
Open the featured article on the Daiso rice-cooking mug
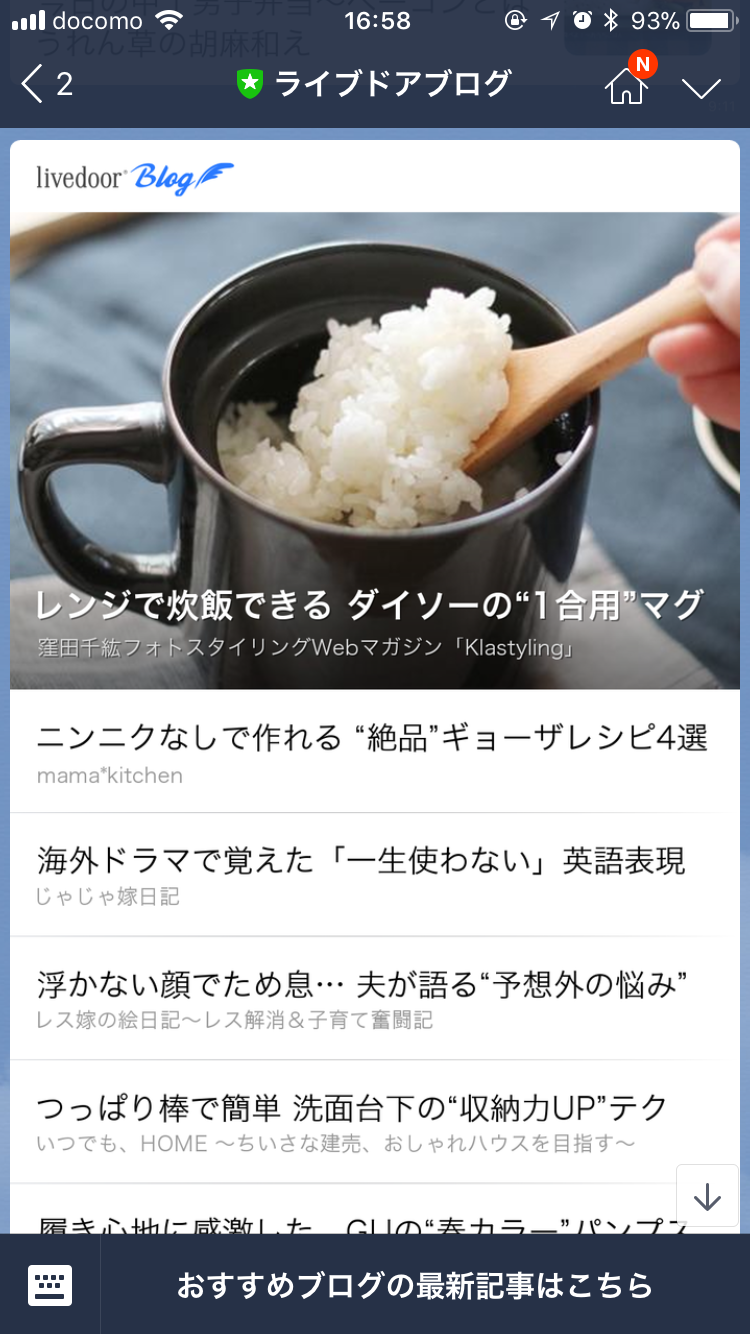[x=374, y=450]
